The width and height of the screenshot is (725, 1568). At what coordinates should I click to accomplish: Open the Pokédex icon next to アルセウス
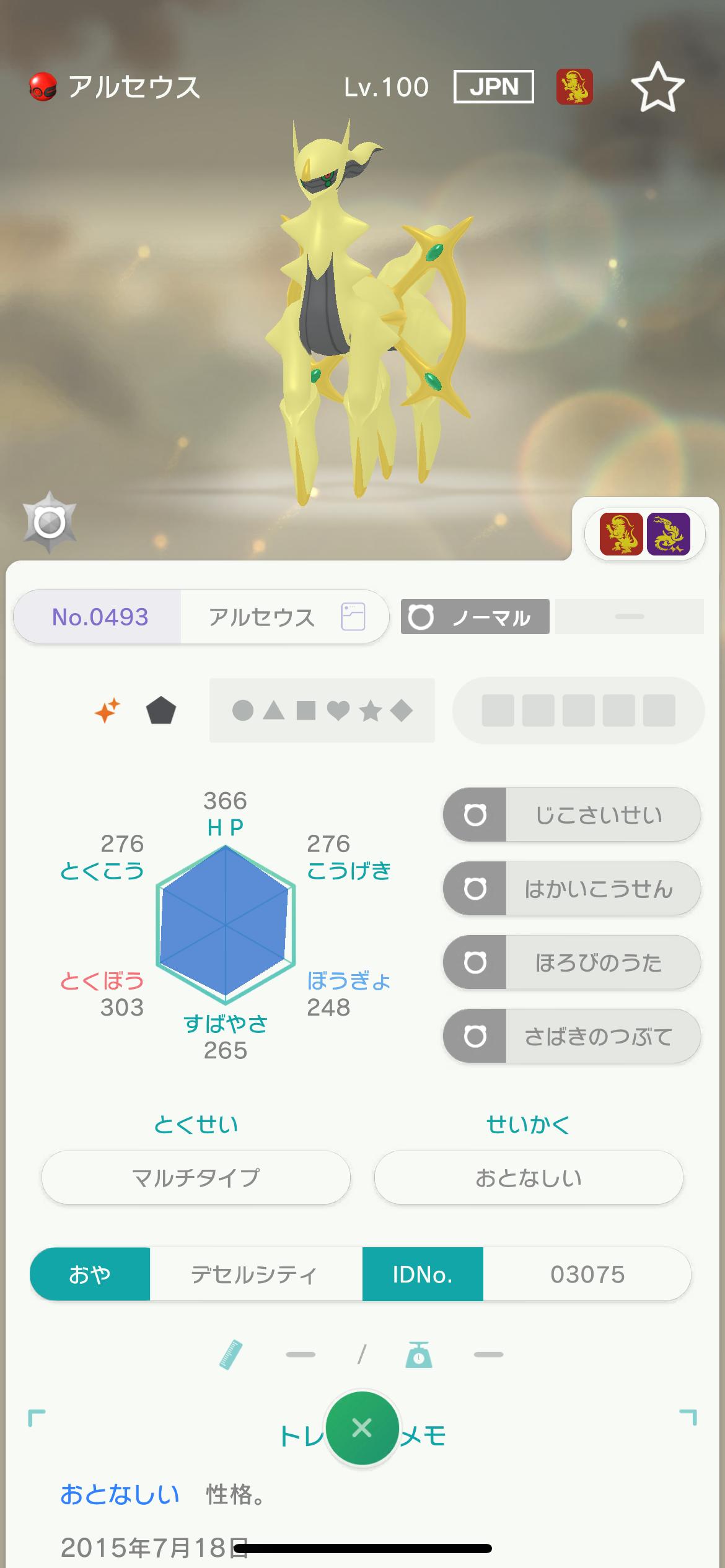pos(353,617)
